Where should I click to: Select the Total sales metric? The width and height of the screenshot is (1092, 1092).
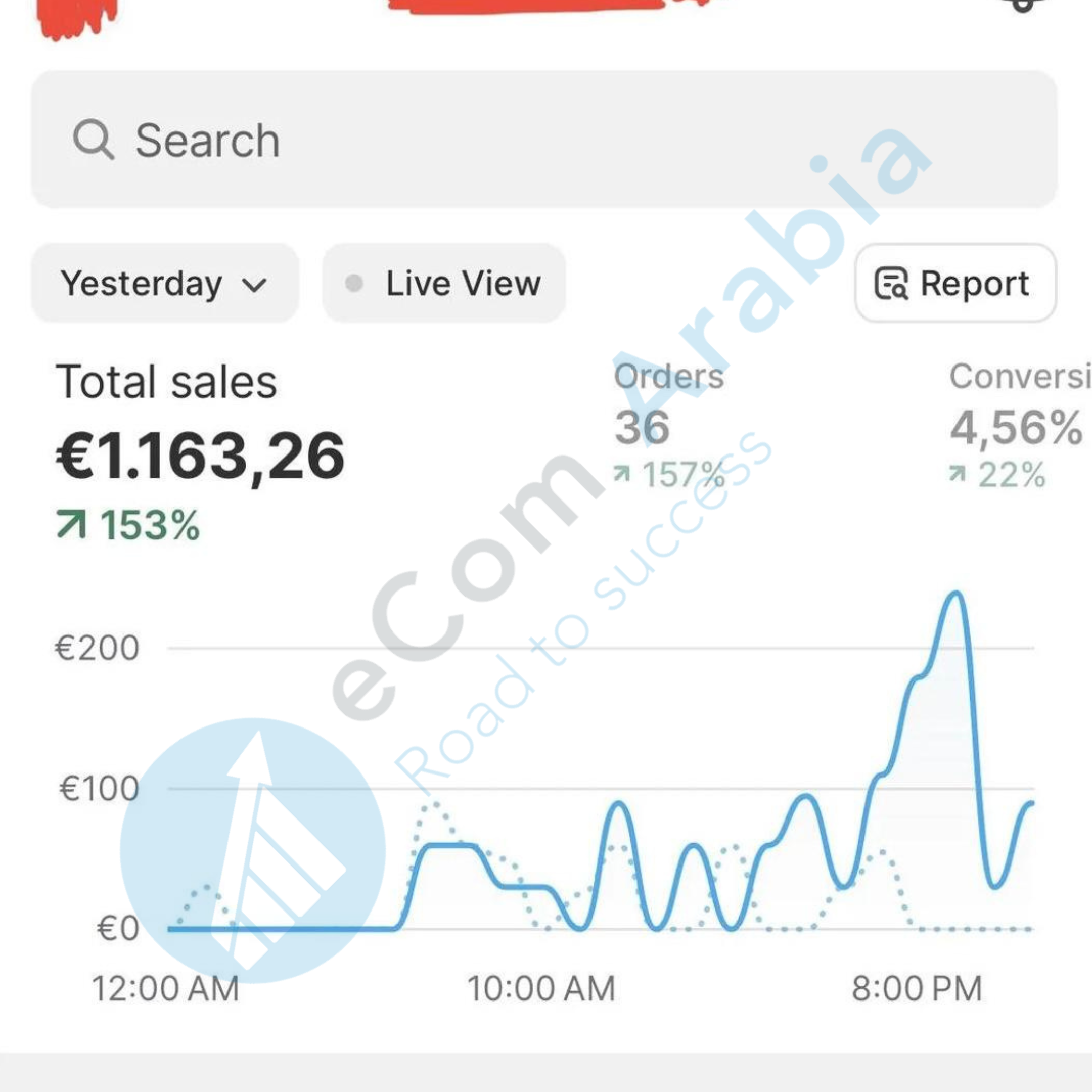coord(198,446)
